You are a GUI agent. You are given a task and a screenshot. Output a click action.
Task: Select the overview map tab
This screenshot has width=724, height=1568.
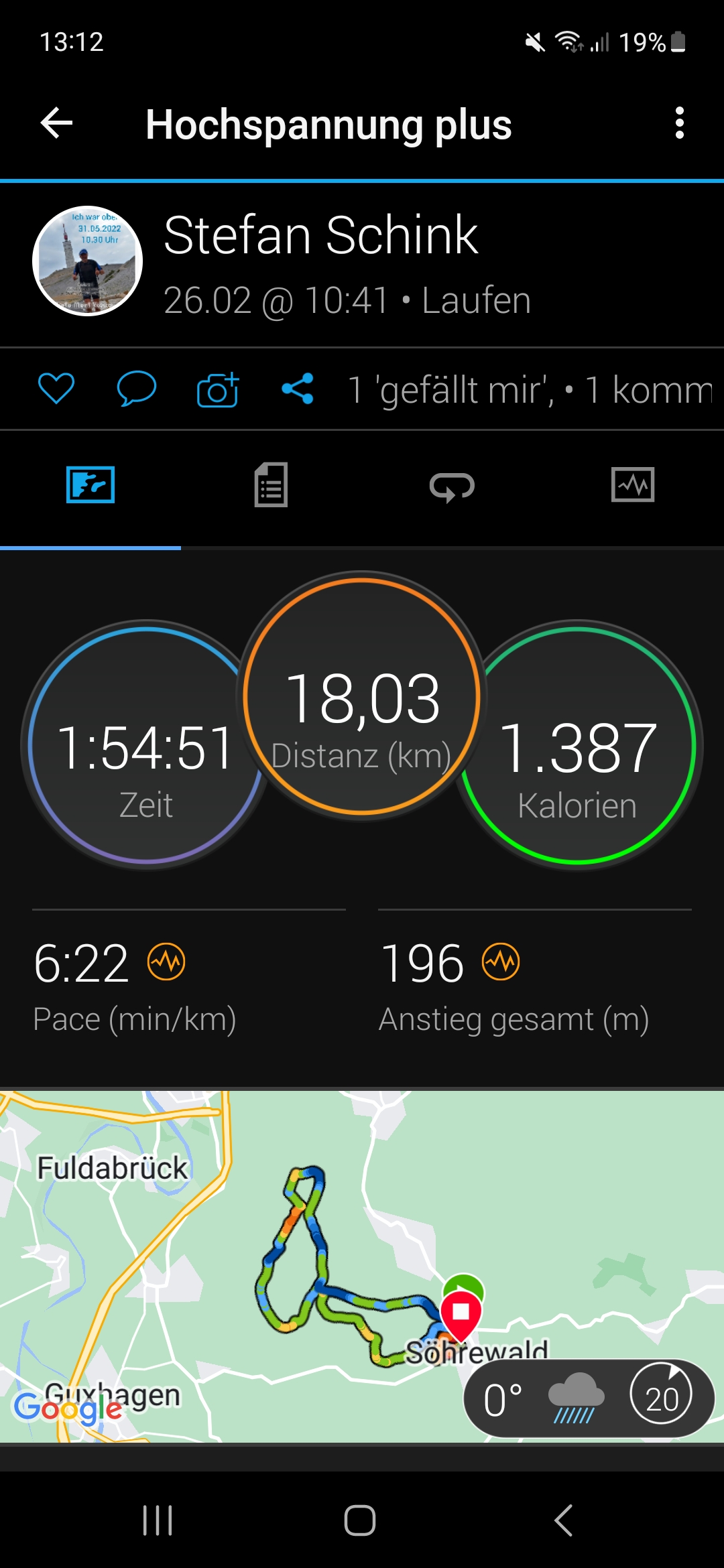(x=90, y=485)
